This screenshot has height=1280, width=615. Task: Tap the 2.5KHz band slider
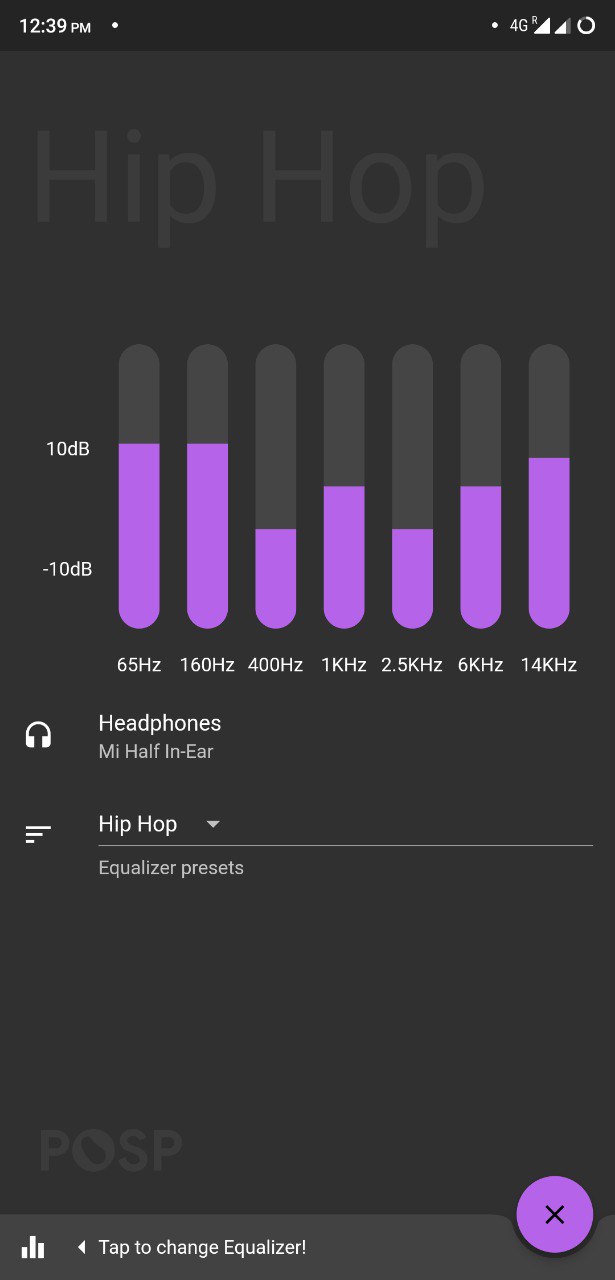click(x=412, y=486)
